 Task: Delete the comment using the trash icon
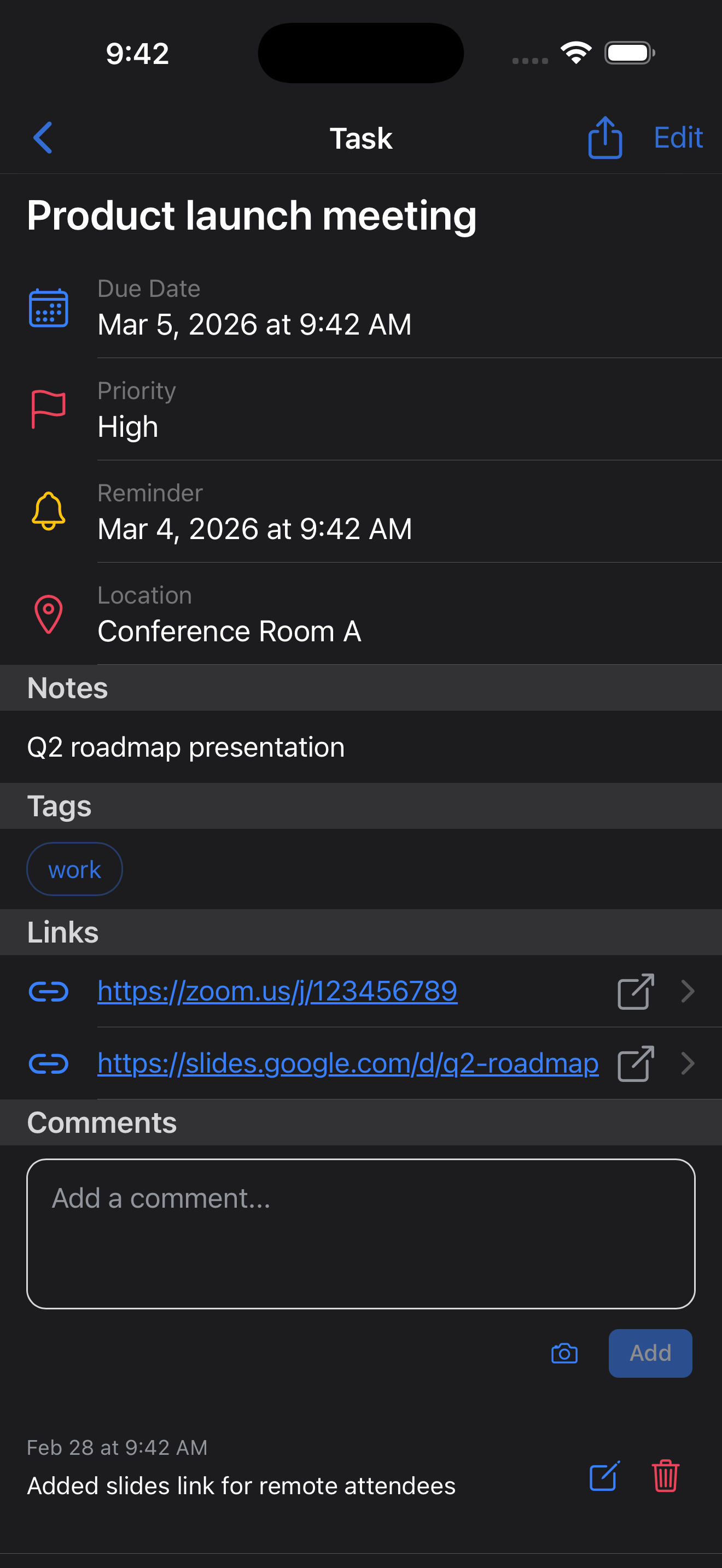click(665, 1477)
